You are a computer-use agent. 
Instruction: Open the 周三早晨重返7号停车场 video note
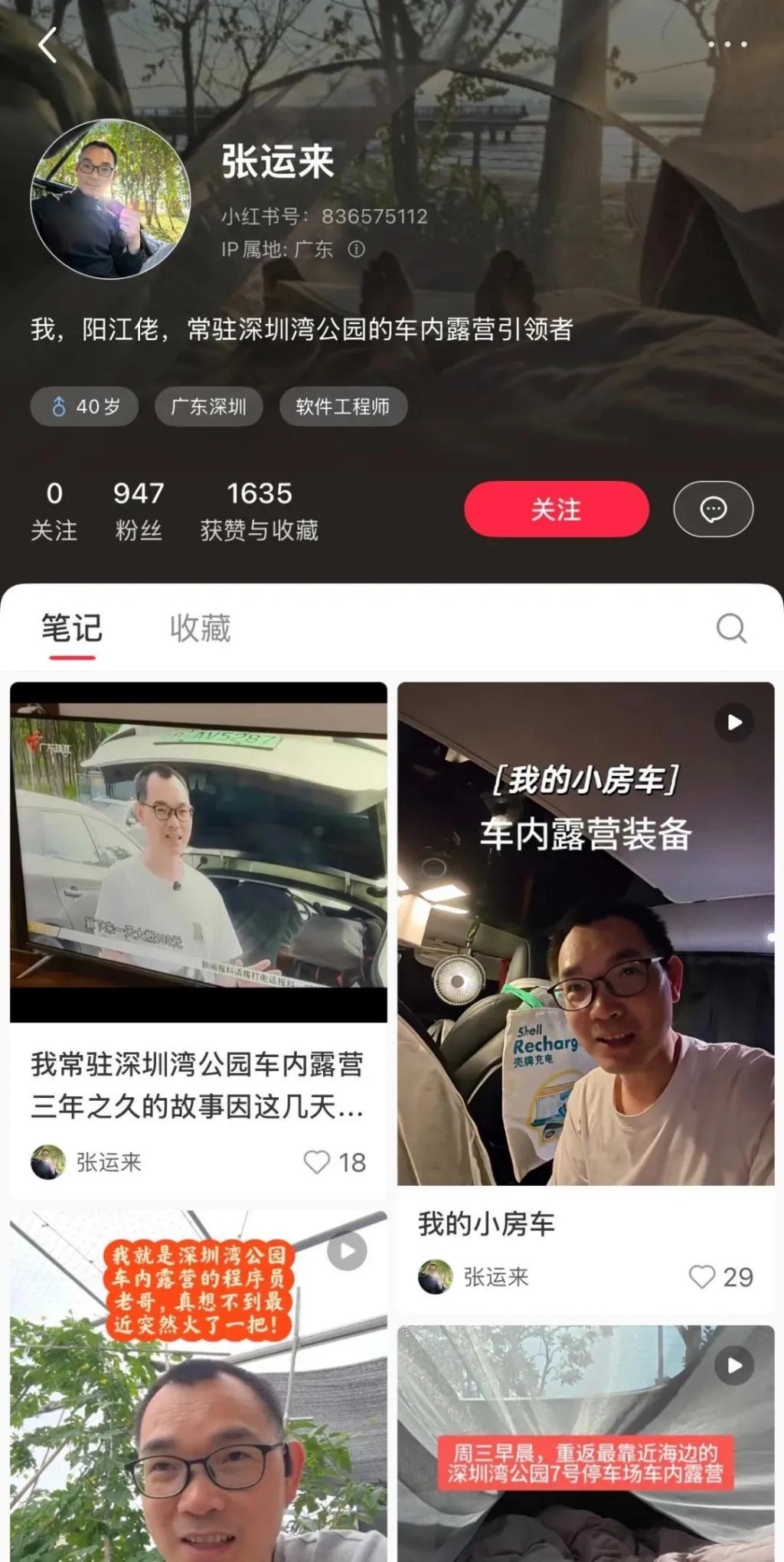(x=586, y=1448)
